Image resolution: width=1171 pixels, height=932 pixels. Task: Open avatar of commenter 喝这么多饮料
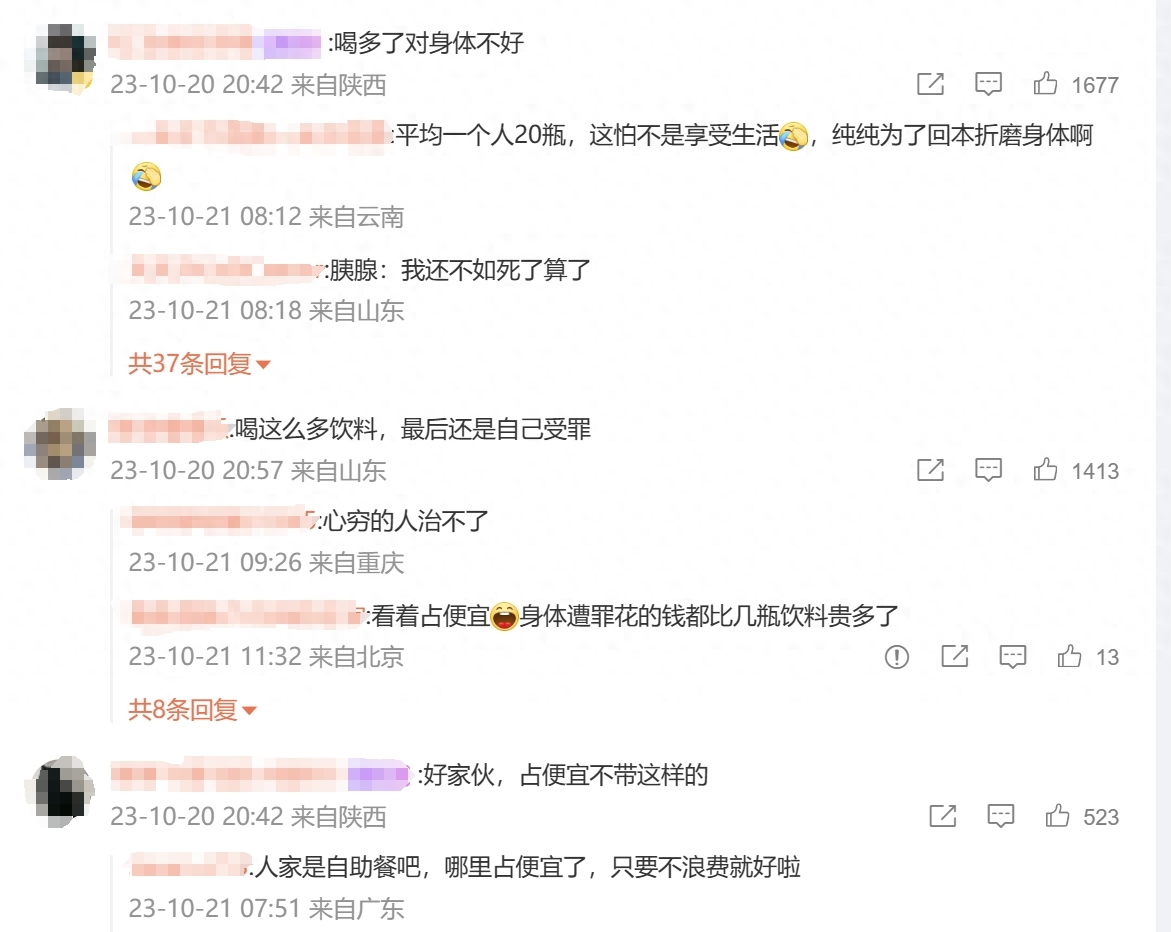[x=60, y=438]
